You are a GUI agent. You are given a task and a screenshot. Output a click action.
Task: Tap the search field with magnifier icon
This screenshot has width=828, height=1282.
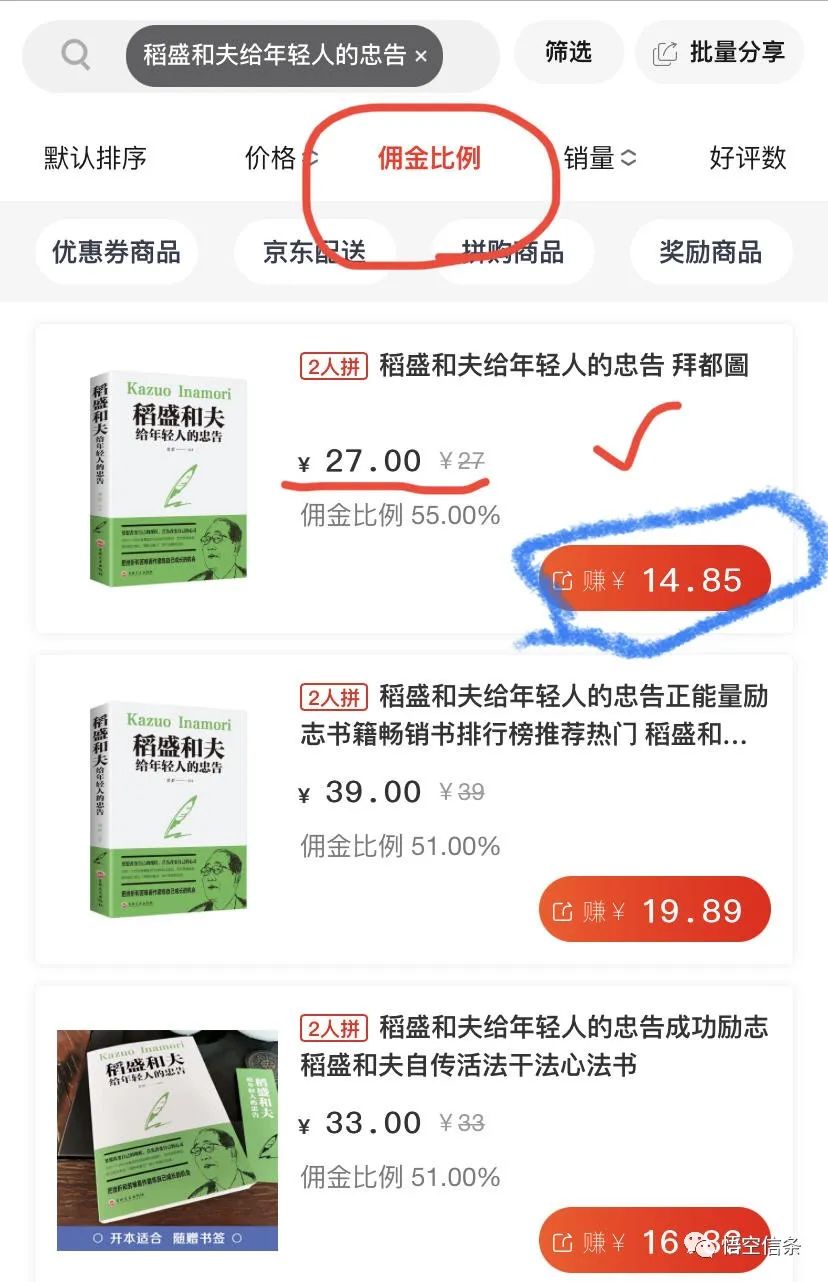point(76,55)
